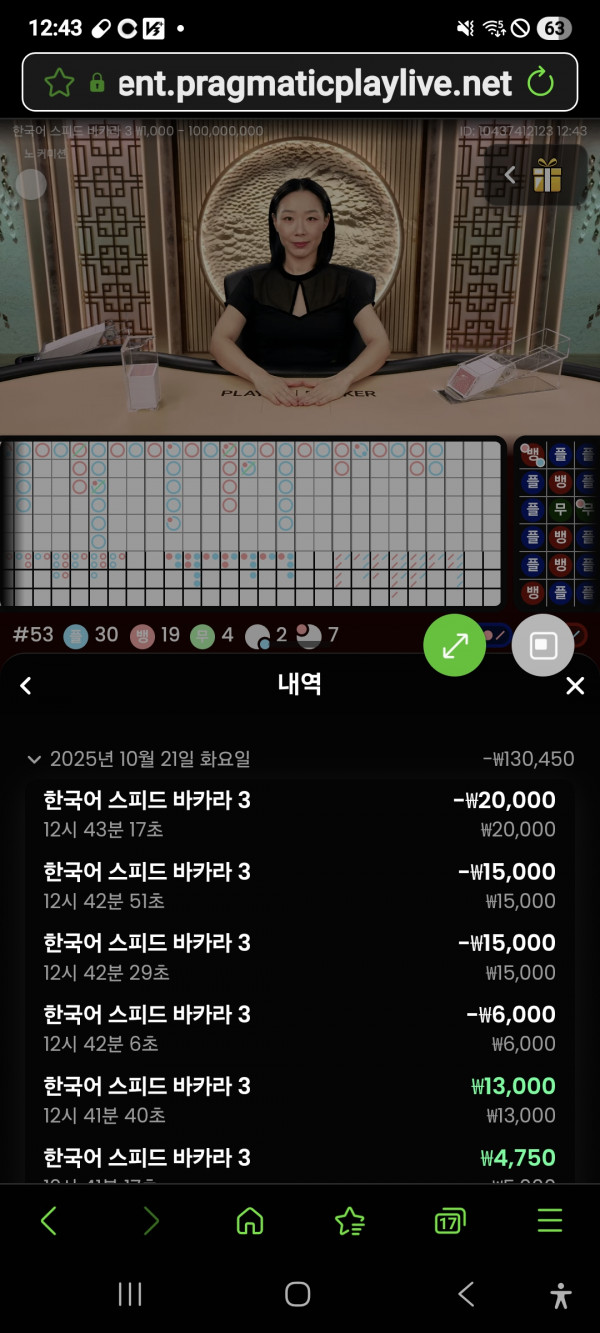Collapse the 2025년 10월 21일 화요일 section
The width and height of the screenshot is (600, 1333).
(x=35, y=760)
